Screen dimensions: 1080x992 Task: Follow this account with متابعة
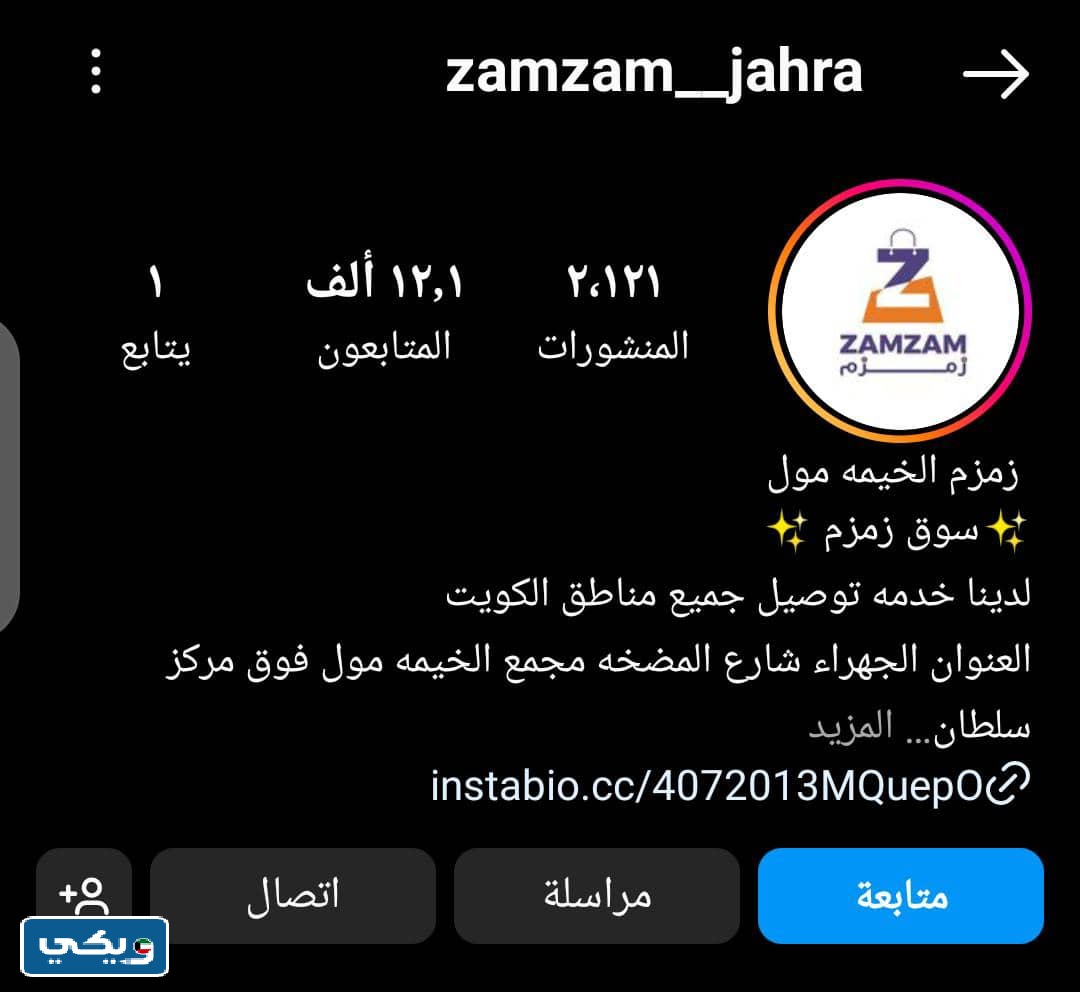click(900, 895)
